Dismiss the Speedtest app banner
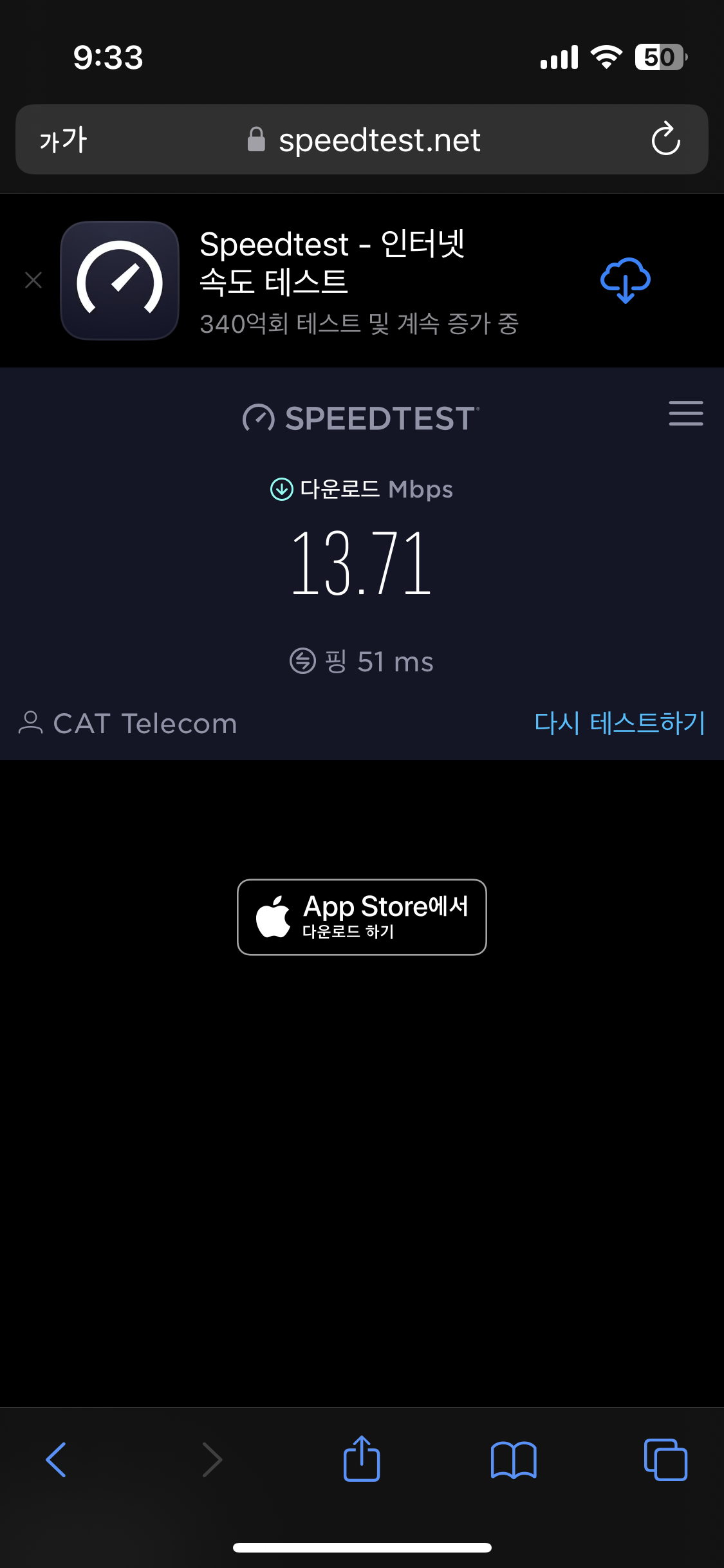This screenshot has width=724, height=1568. click(33, 280)
